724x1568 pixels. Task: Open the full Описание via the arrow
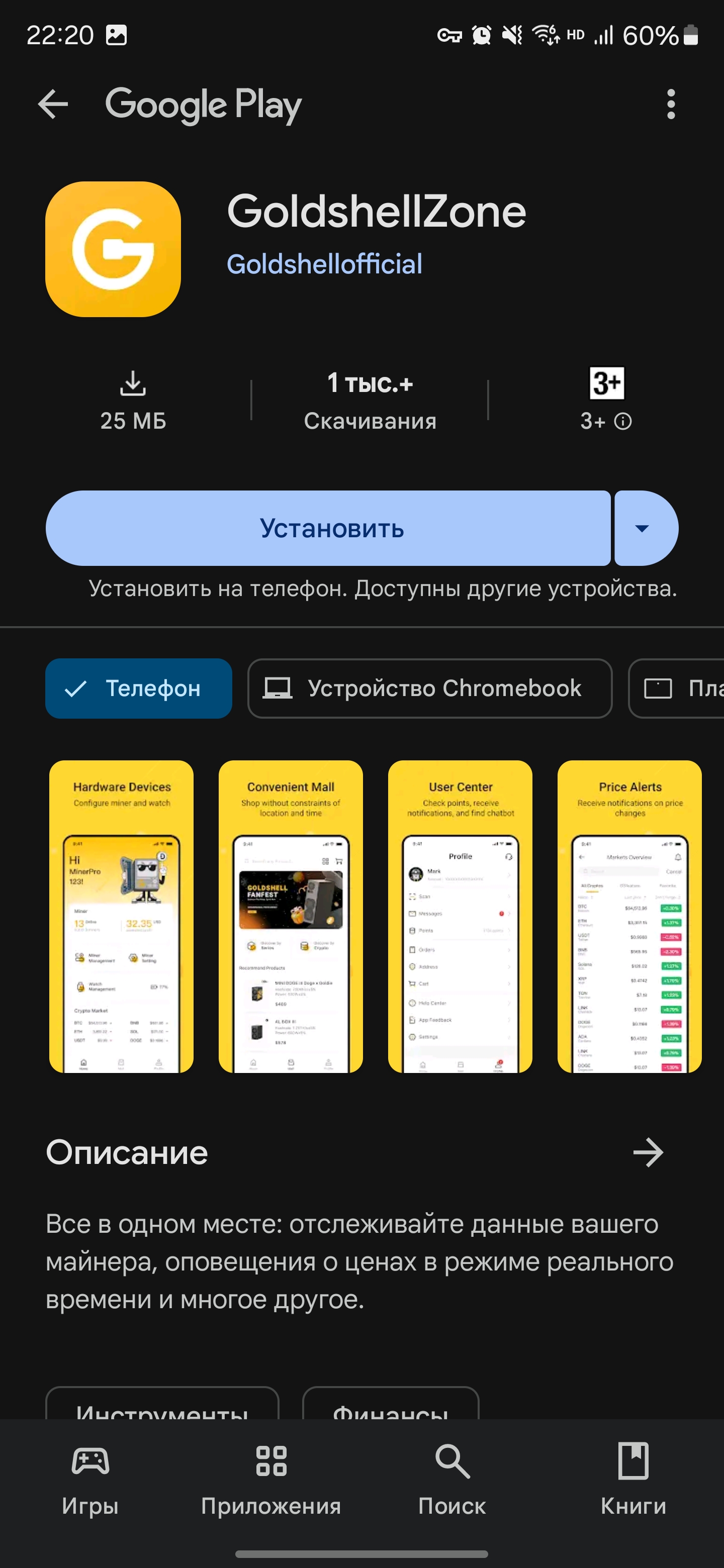[647, 1152]
